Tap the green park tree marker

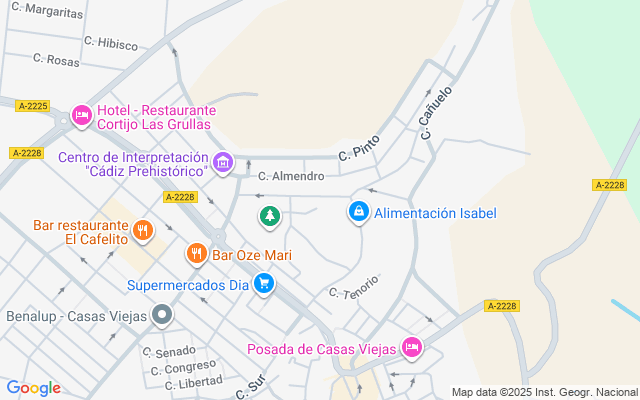(269, 215)
